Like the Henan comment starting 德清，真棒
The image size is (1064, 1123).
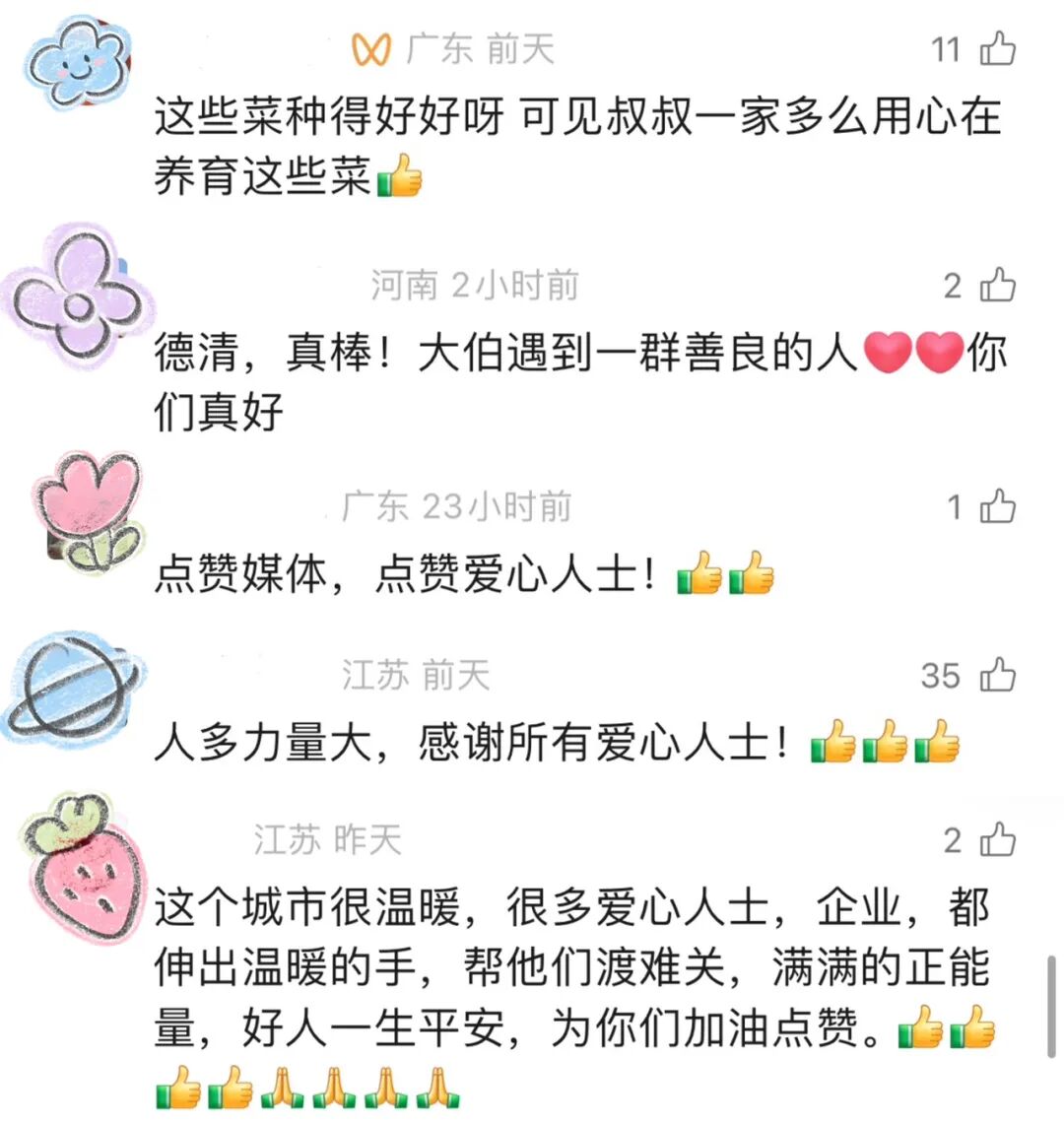coord(997,286)
